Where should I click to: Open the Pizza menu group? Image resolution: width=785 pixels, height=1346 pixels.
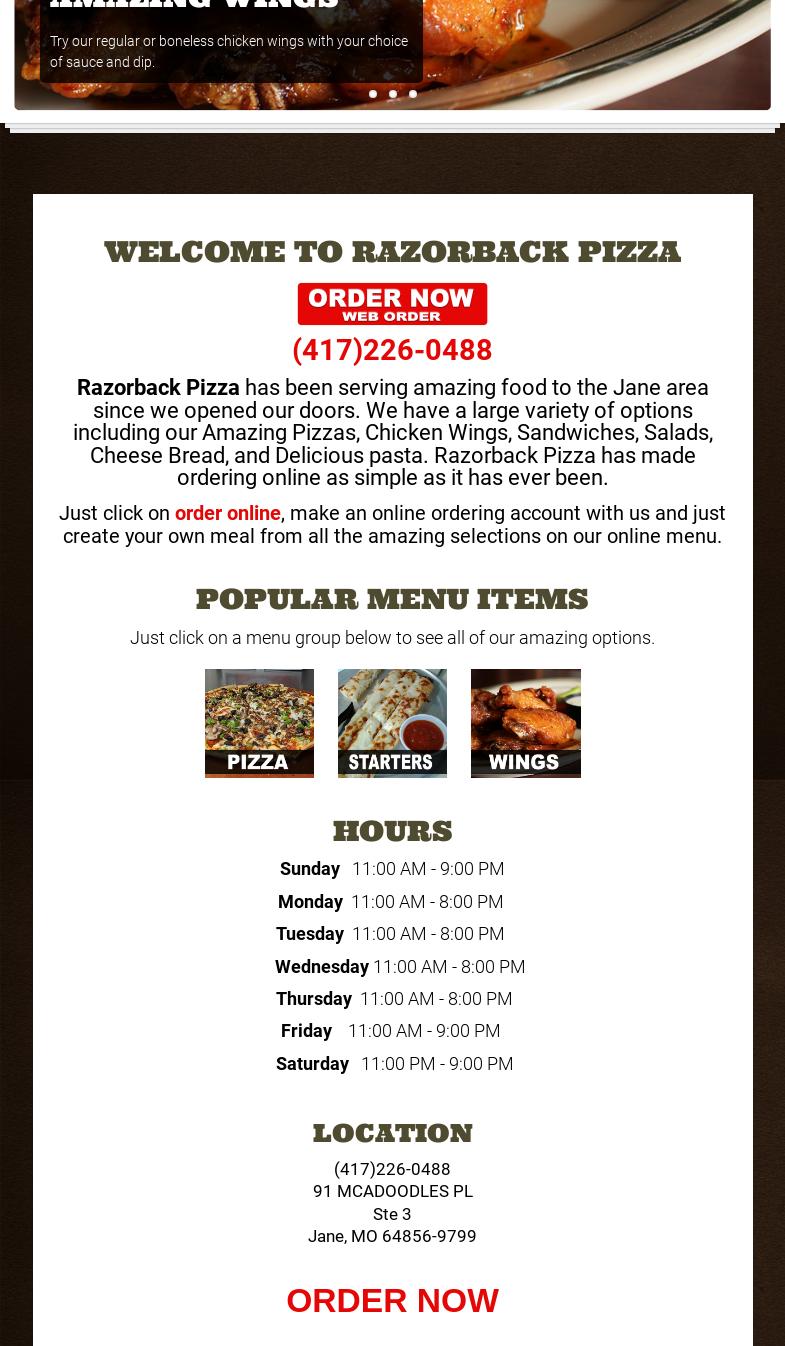(259, 723)
